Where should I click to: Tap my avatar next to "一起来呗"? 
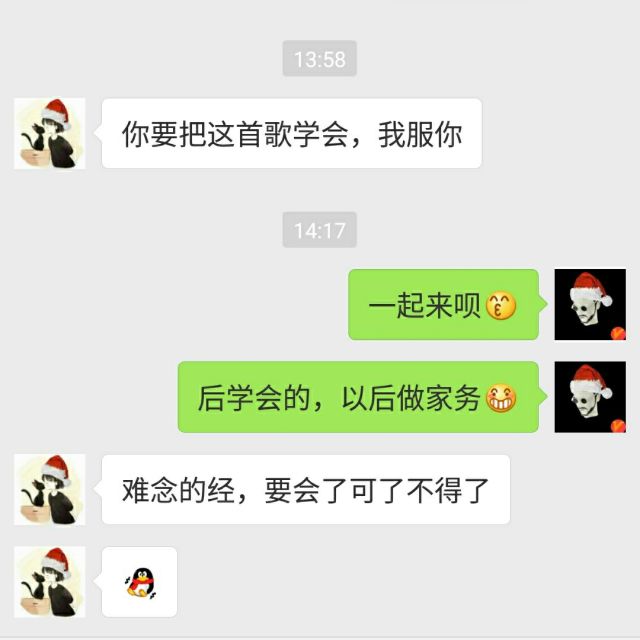(590, 305)
